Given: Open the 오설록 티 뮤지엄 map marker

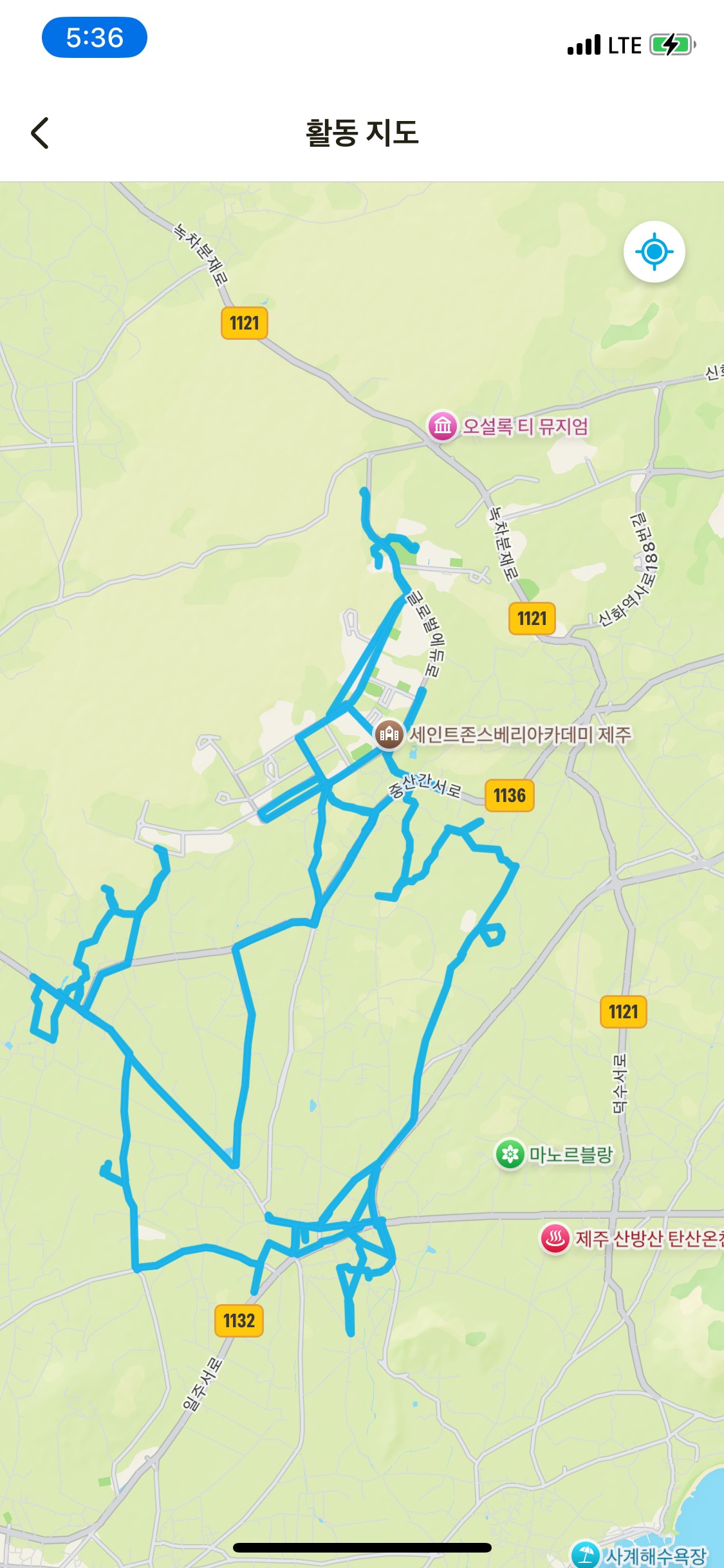Looking at the screenshot, I should coord(443,425).
